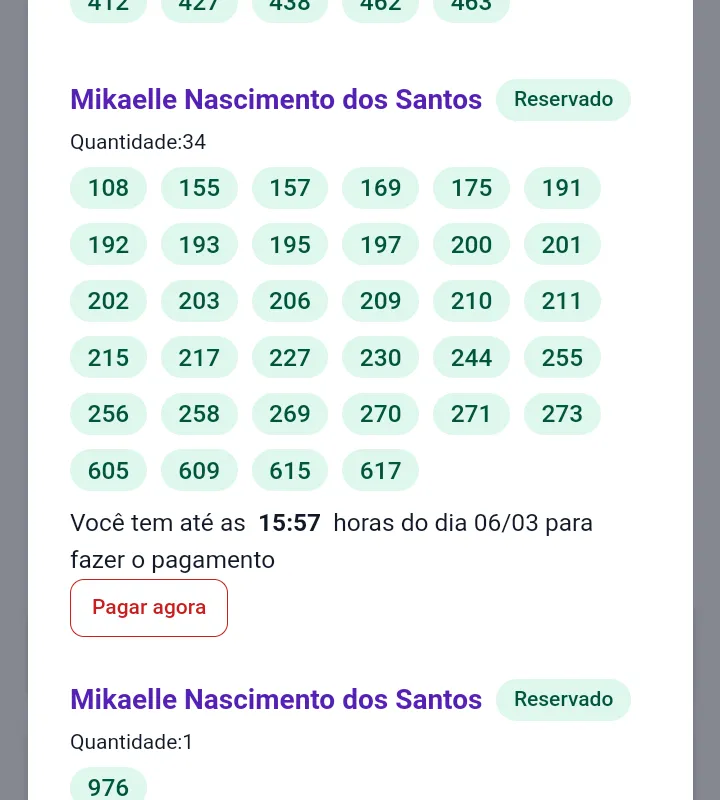Click number 438
720x800 pixels.
[x=290, y=6]
